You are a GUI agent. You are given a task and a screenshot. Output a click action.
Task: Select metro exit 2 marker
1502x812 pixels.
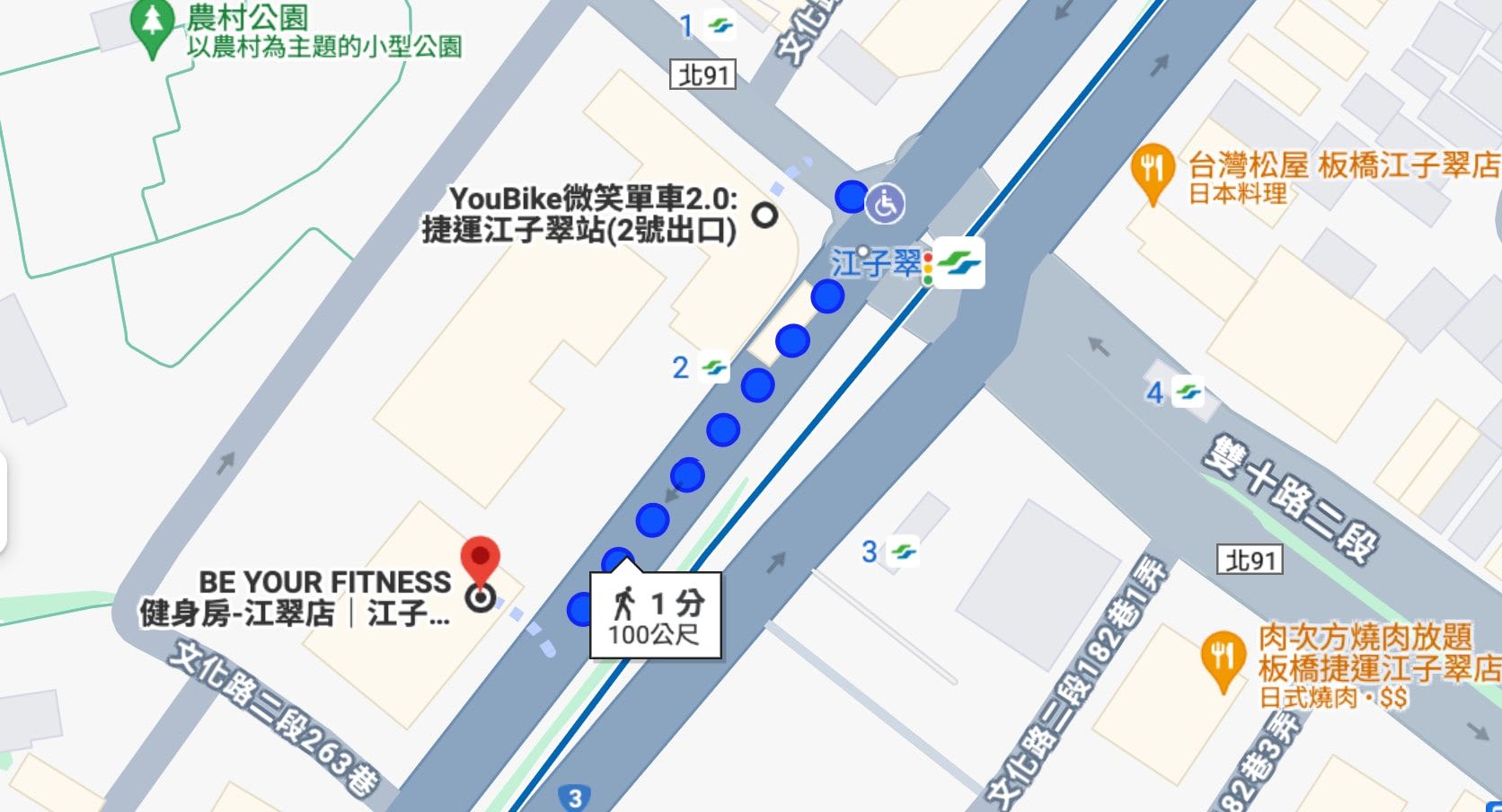pyautogui.click(x=714, y=367)
